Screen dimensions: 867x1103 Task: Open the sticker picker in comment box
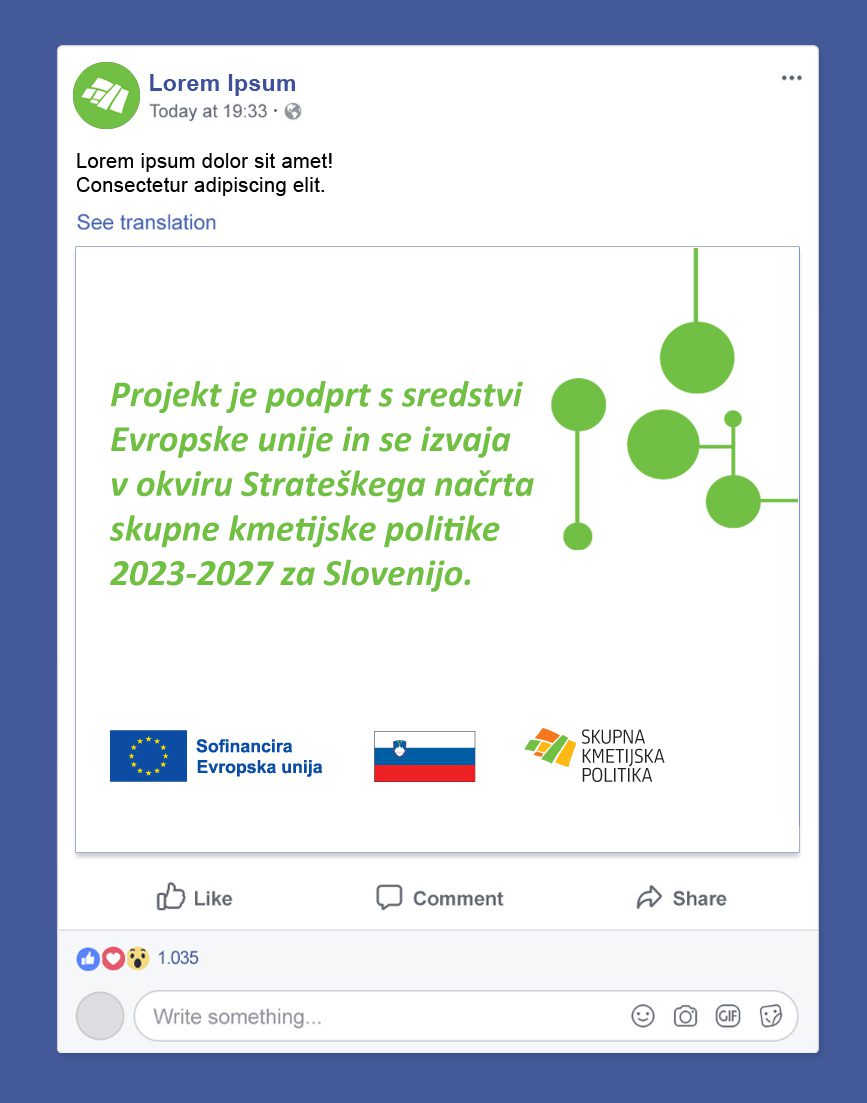(x=770, y=1016)
